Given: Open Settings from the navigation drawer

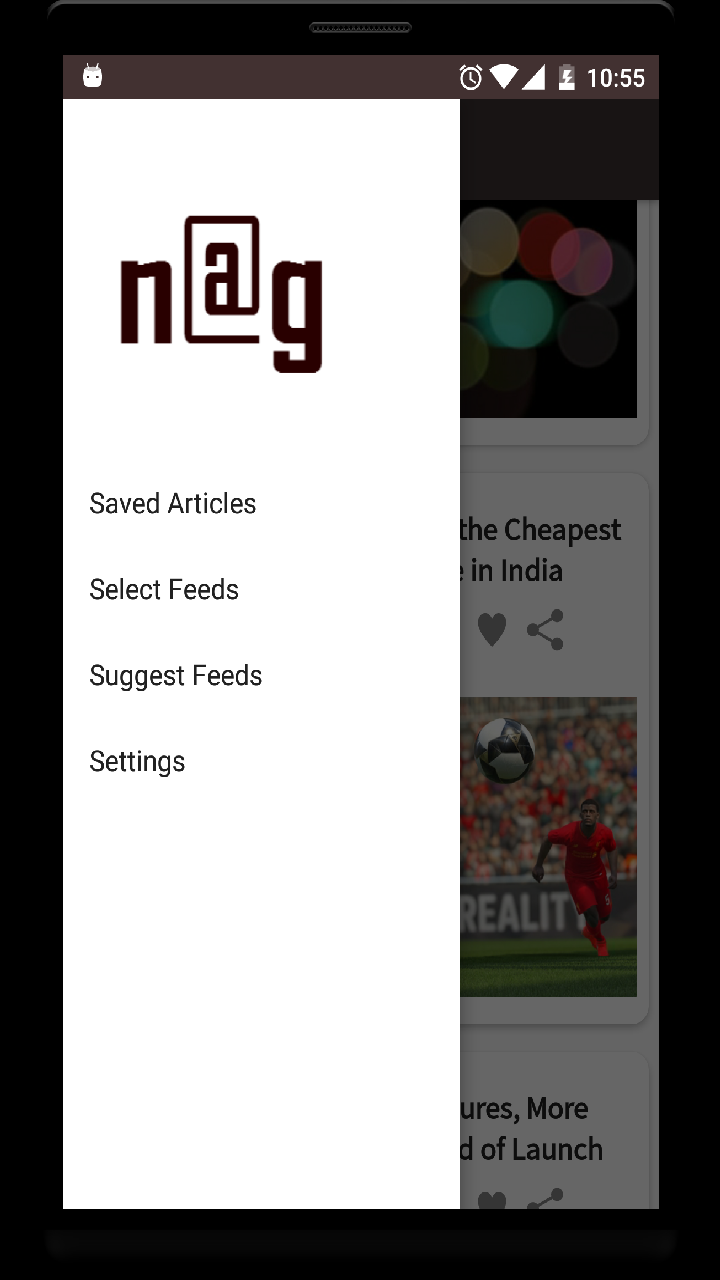Looking at the screenshot, I should pos(137,761).
